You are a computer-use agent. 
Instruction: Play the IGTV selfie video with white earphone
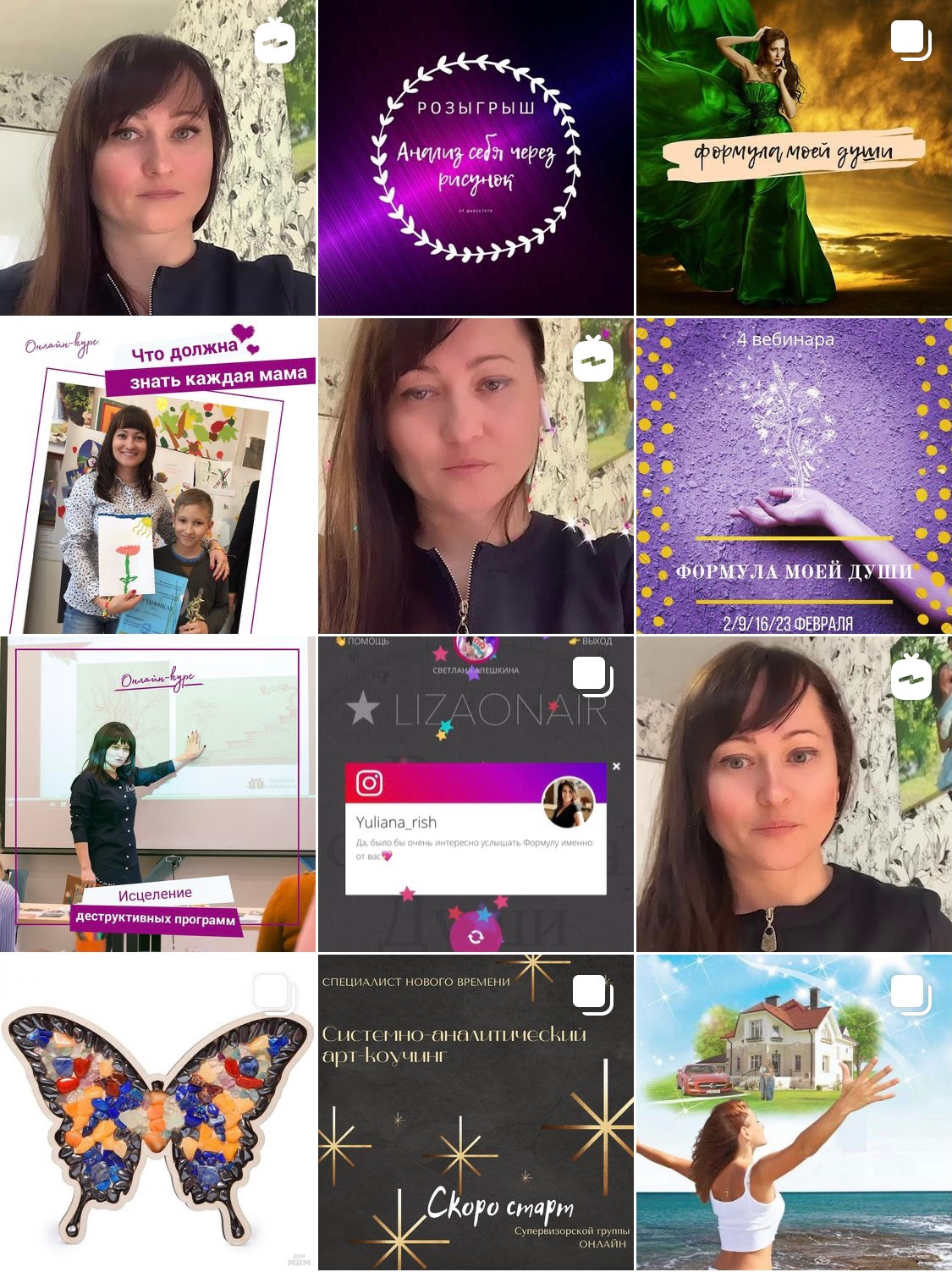(476, 476)
